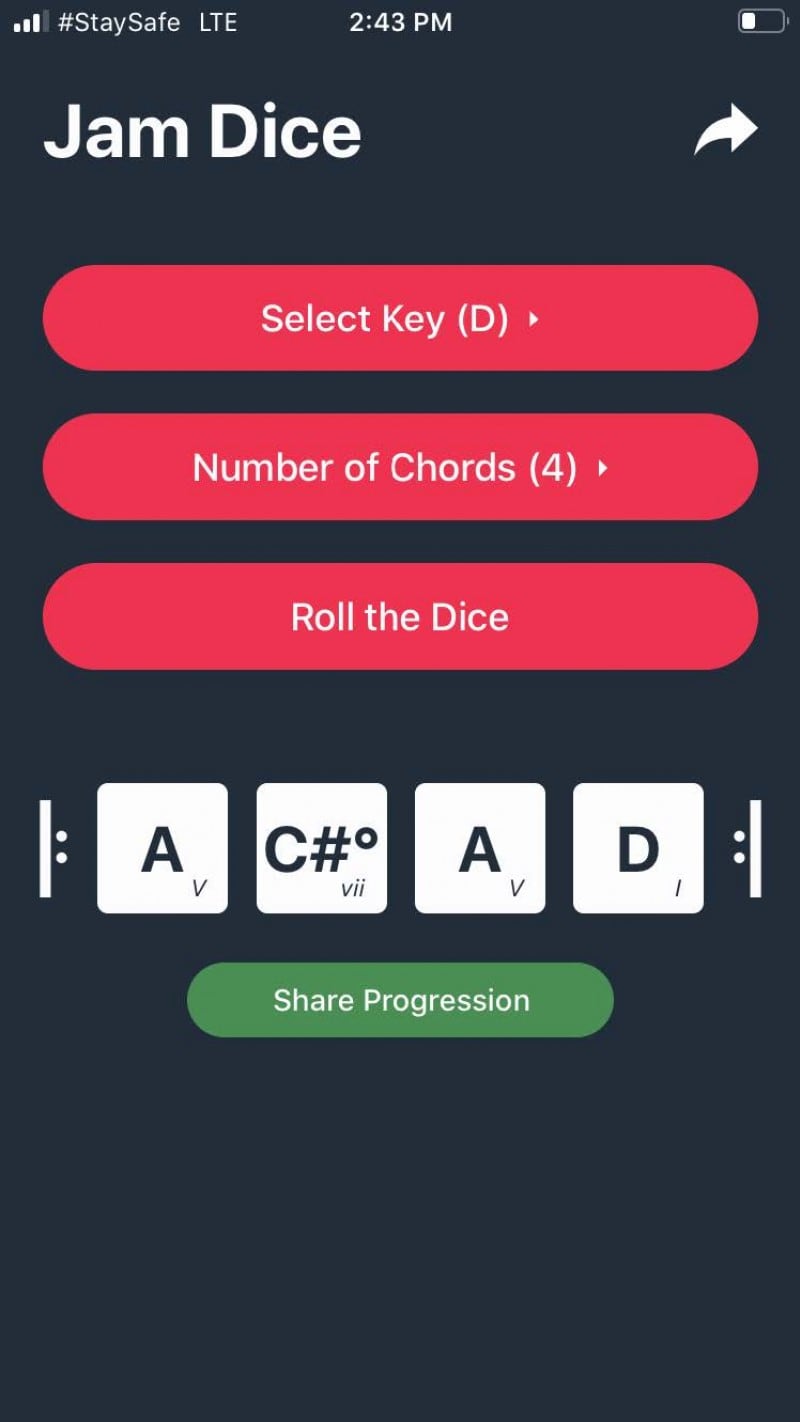Tap the C#° vii chord tile
Image resolution: width=800 pixels, height=1422 pixels.
coord(321,848)
